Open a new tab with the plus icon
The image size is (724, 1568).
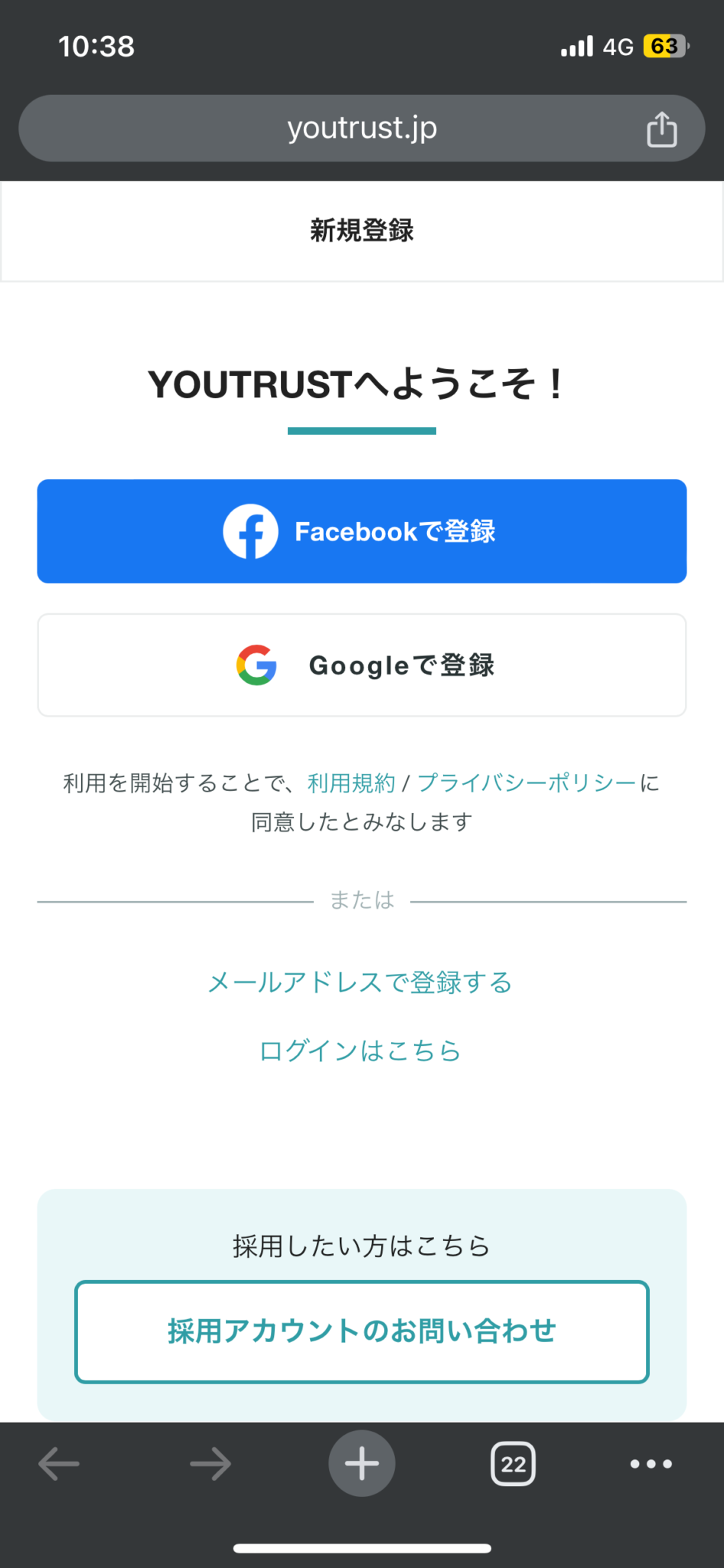(x=361, y=1463)
